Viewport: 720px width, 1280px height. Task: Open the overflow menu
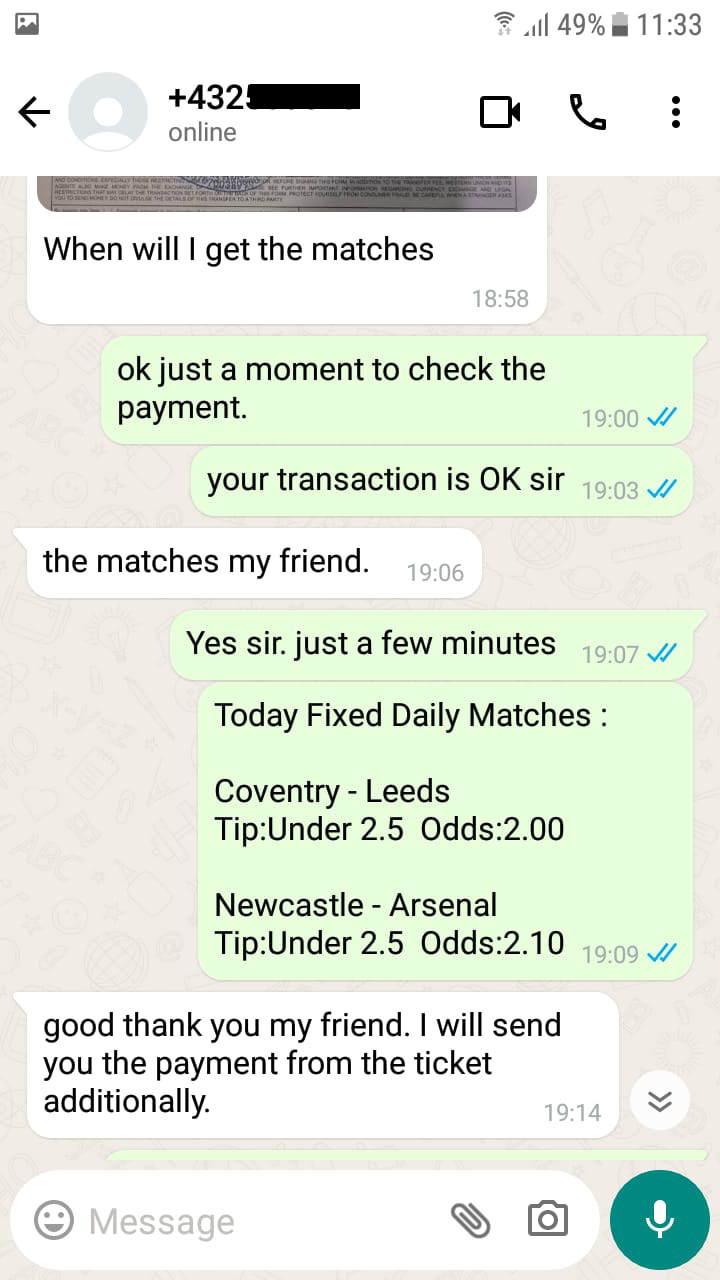tap(676, 112)
